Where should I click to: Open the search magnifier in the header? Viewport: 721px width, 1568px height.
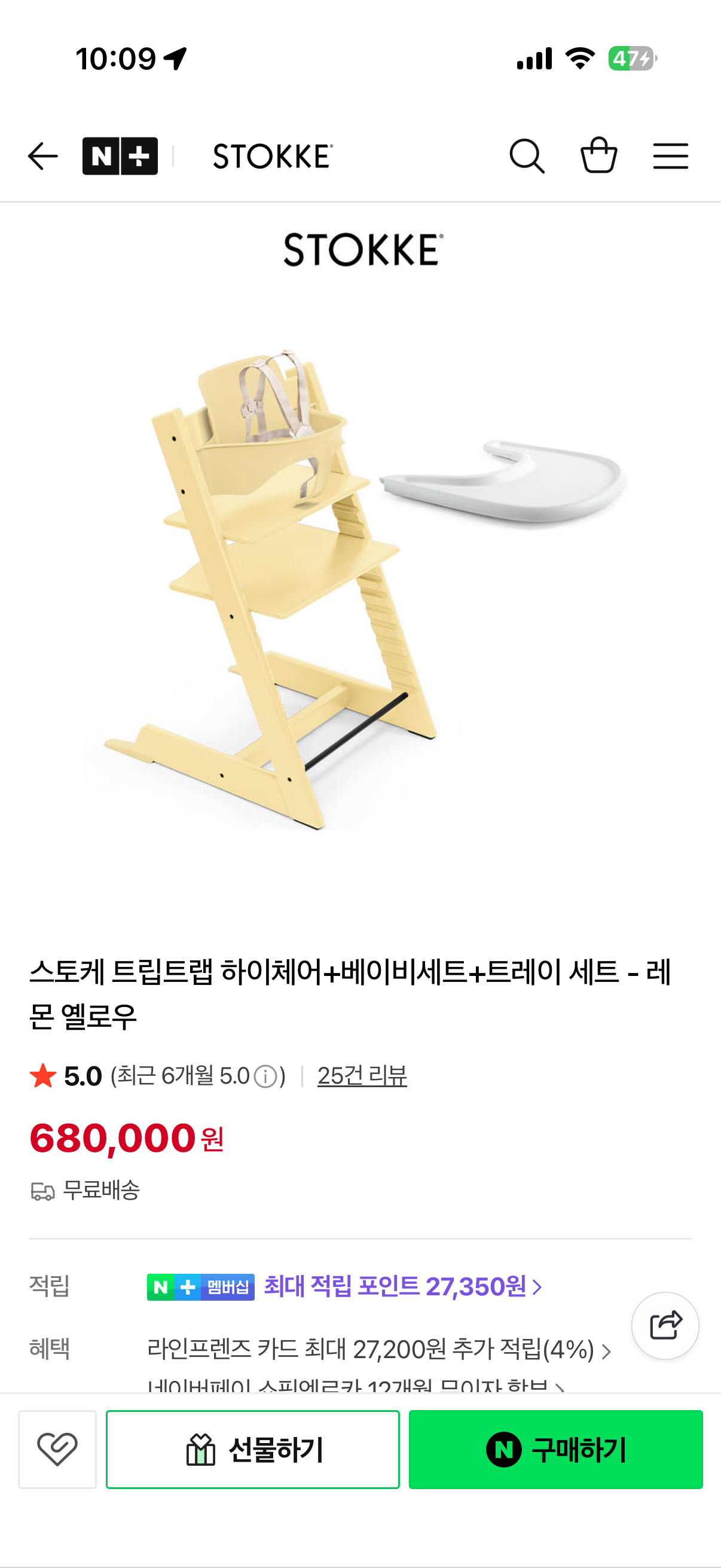[x=527, y=156]
